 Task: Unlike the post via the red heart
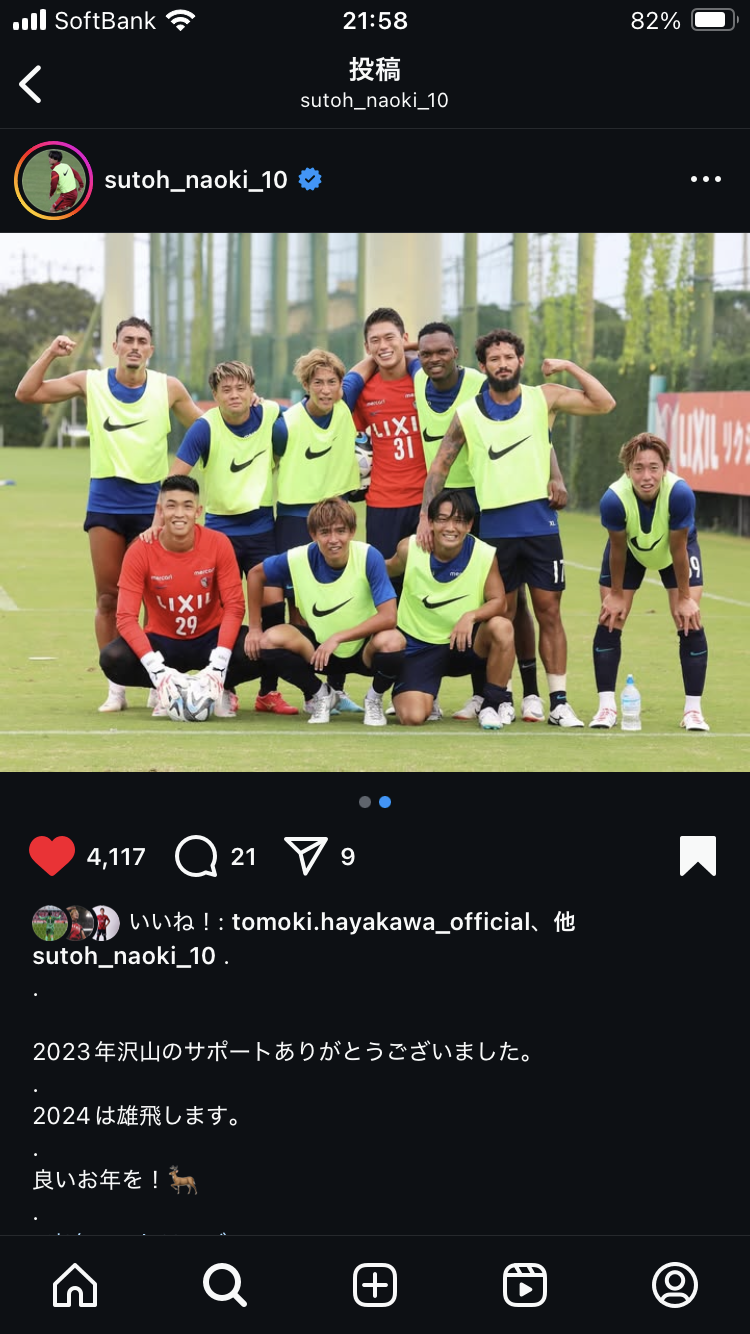pos(52,856)
